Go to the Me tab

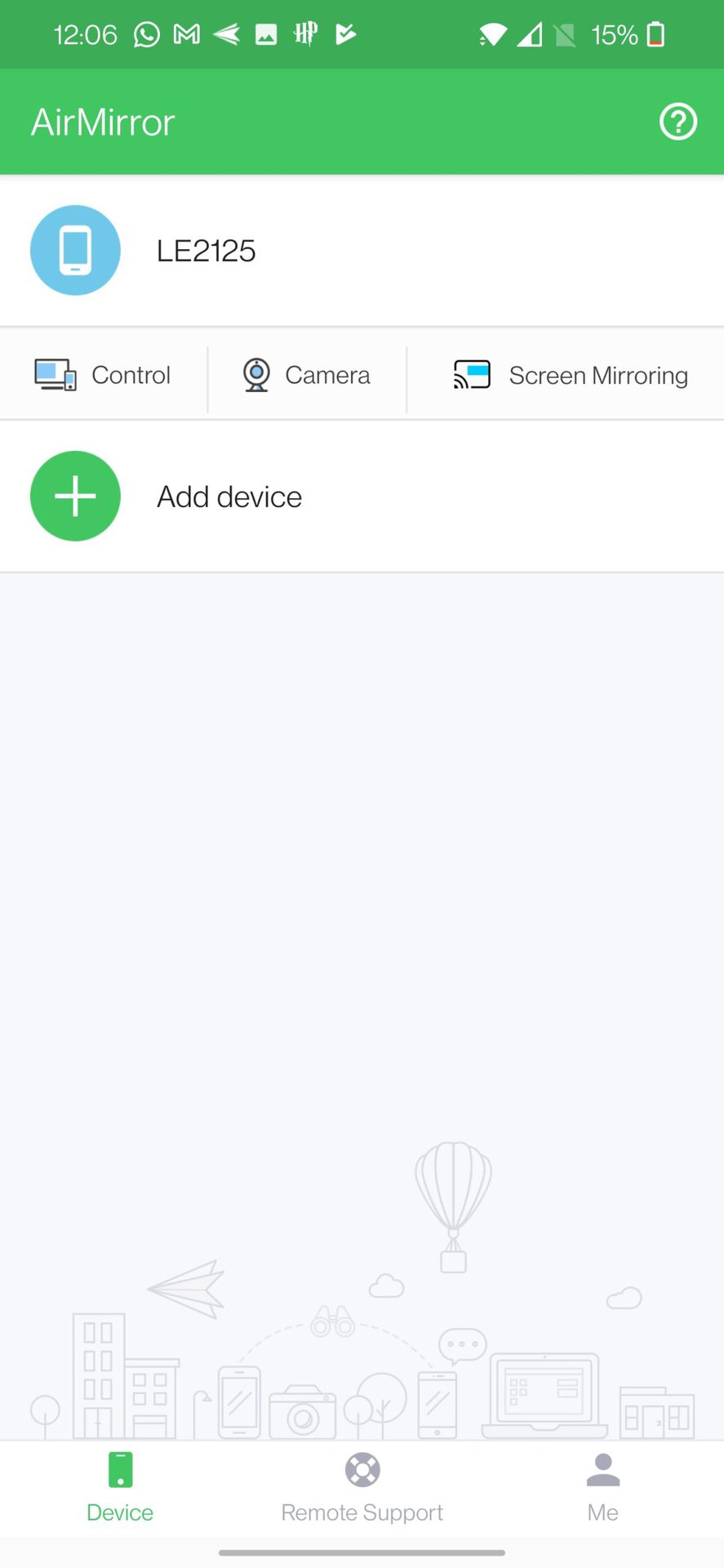(603, 1489)
